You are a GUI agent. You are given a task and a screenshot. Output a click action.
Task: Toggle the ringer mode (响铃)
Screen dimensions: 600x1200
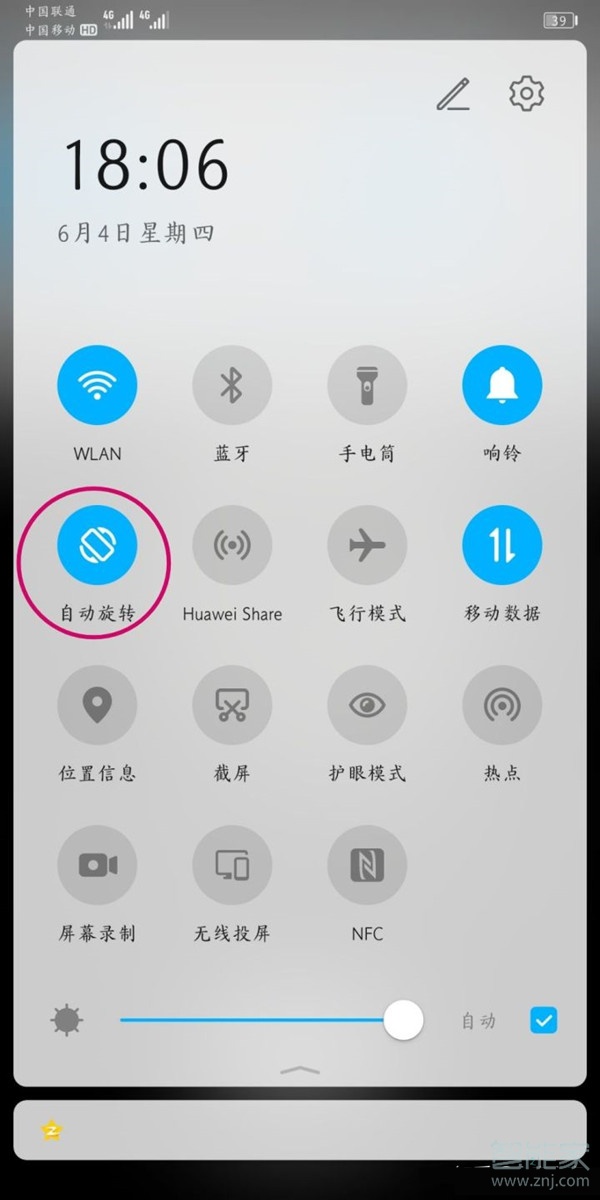point(502,385)
